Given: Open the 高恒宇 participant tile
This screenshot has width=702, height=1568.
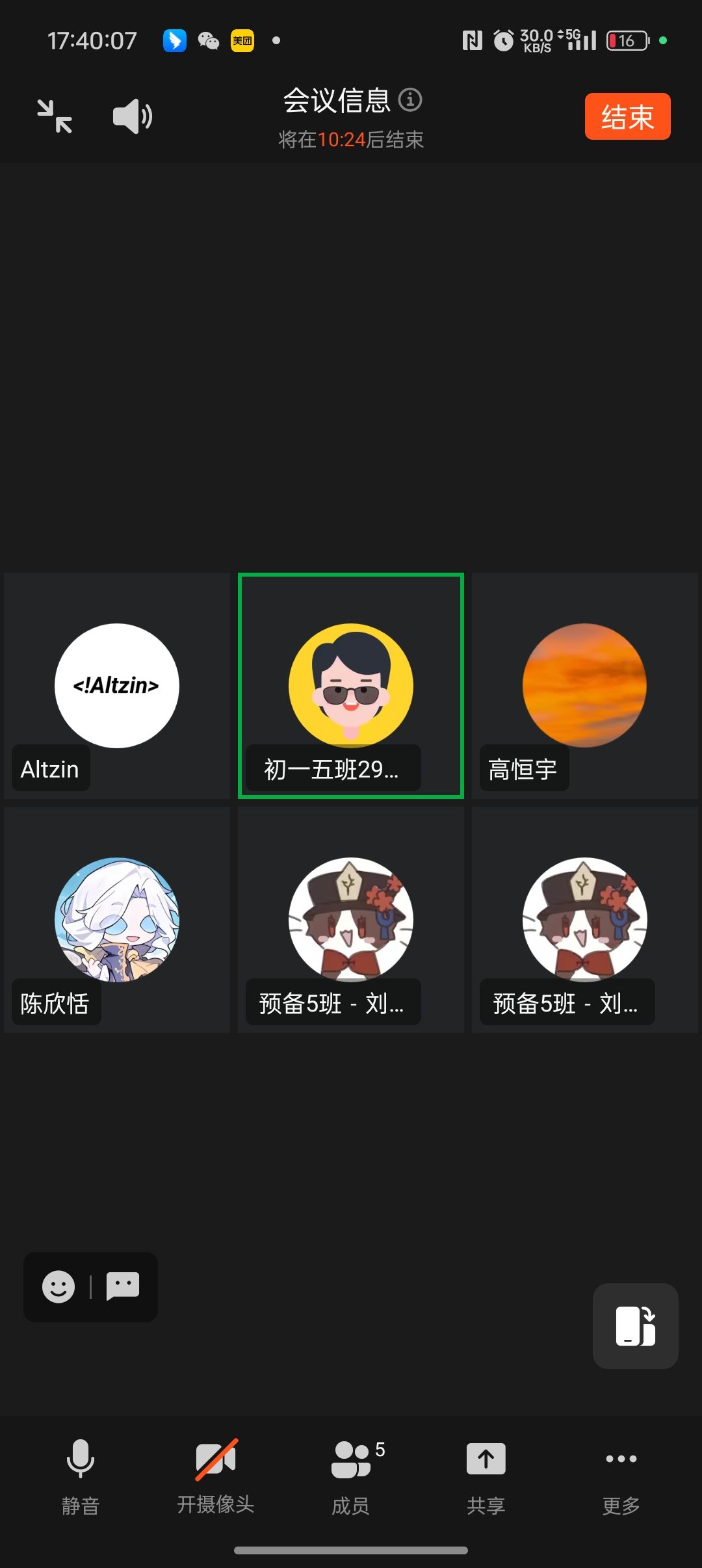Looking at the screenshot, I should coord(585,686).
